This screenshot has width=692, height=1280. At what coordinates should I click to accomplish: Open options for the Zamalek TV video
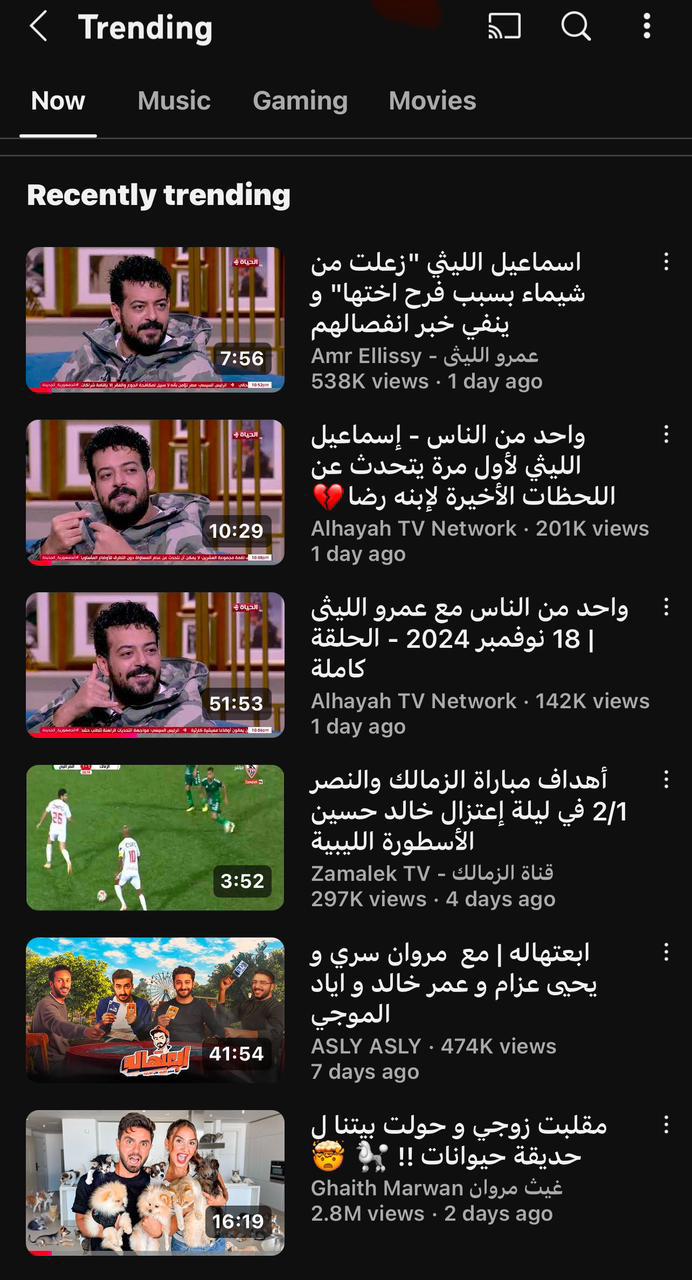click(666, 780)
